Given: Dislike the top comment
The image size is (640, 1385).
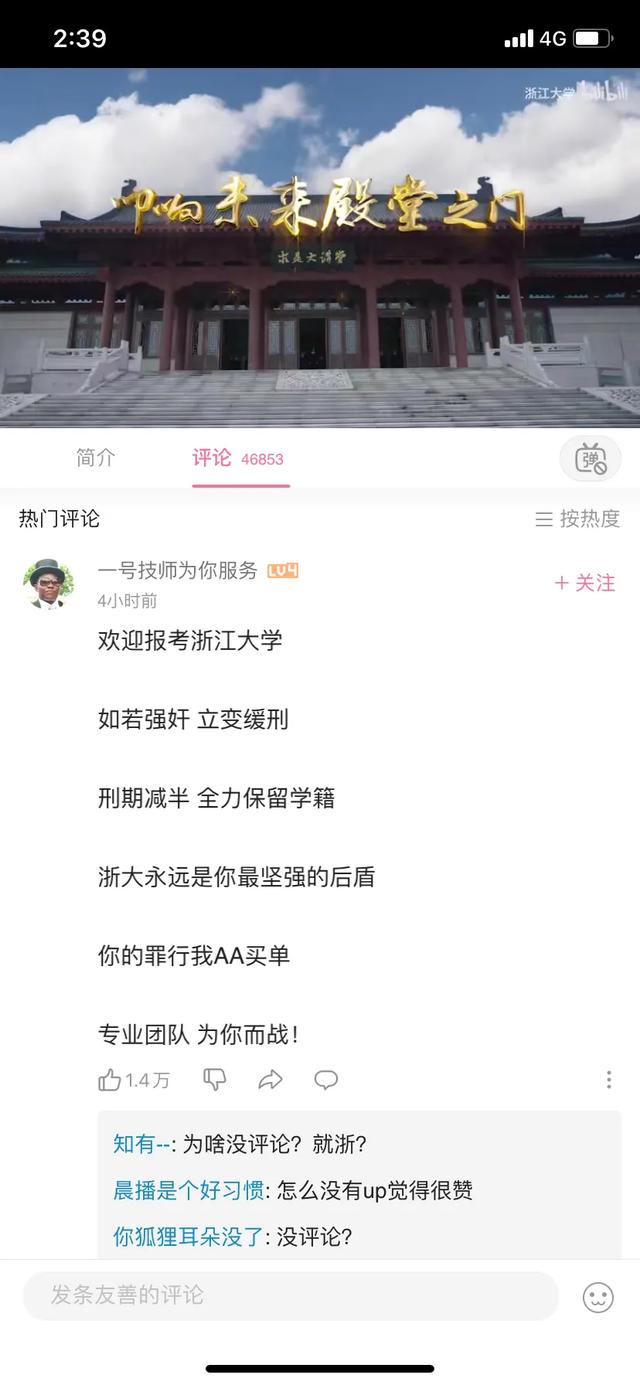Looking at the screenshot, I should pos(215,1080).
